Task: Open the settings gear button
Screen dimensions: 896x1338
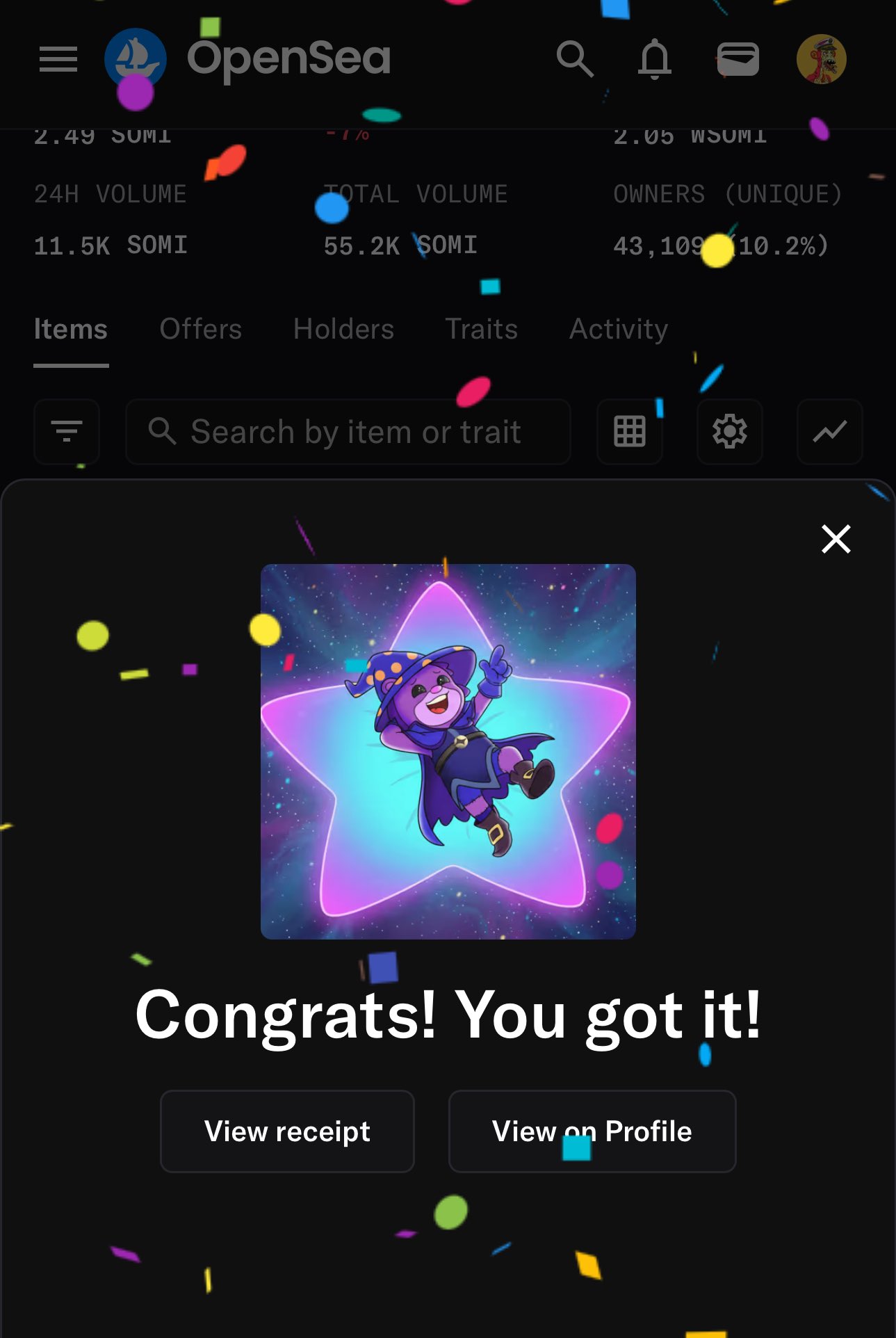Action: [x=729, y=432]
